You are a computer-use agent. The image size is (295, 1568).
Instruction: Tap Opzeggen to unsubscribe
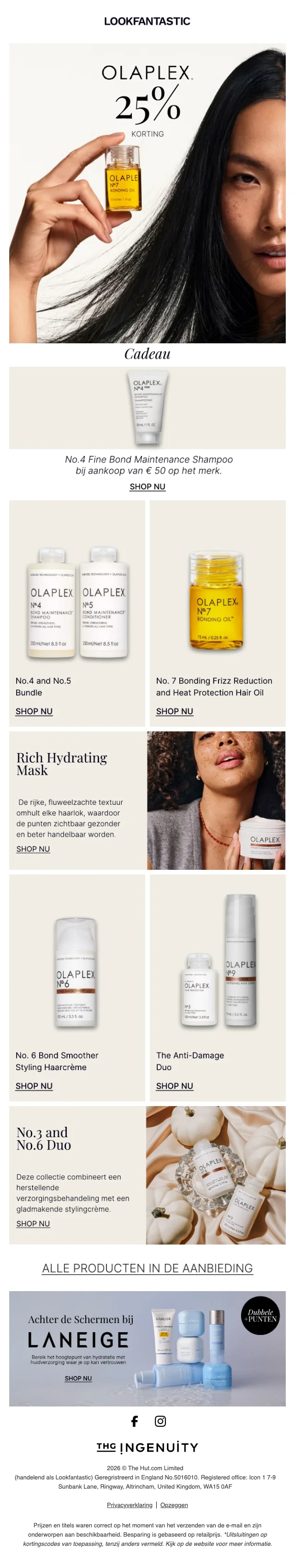(174, 1505)
